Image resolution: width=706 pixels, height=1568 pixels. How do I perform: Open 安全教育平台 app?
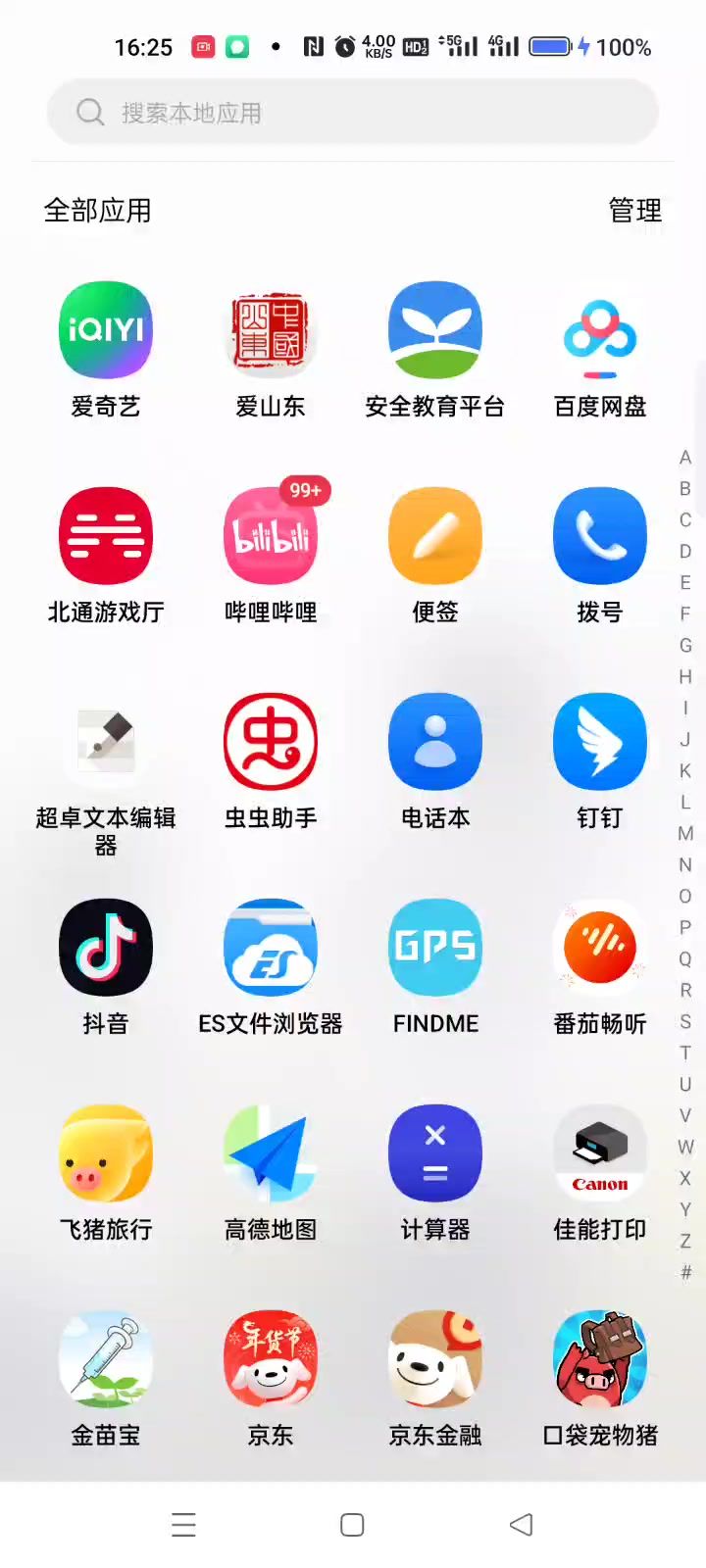click(435, 331)
